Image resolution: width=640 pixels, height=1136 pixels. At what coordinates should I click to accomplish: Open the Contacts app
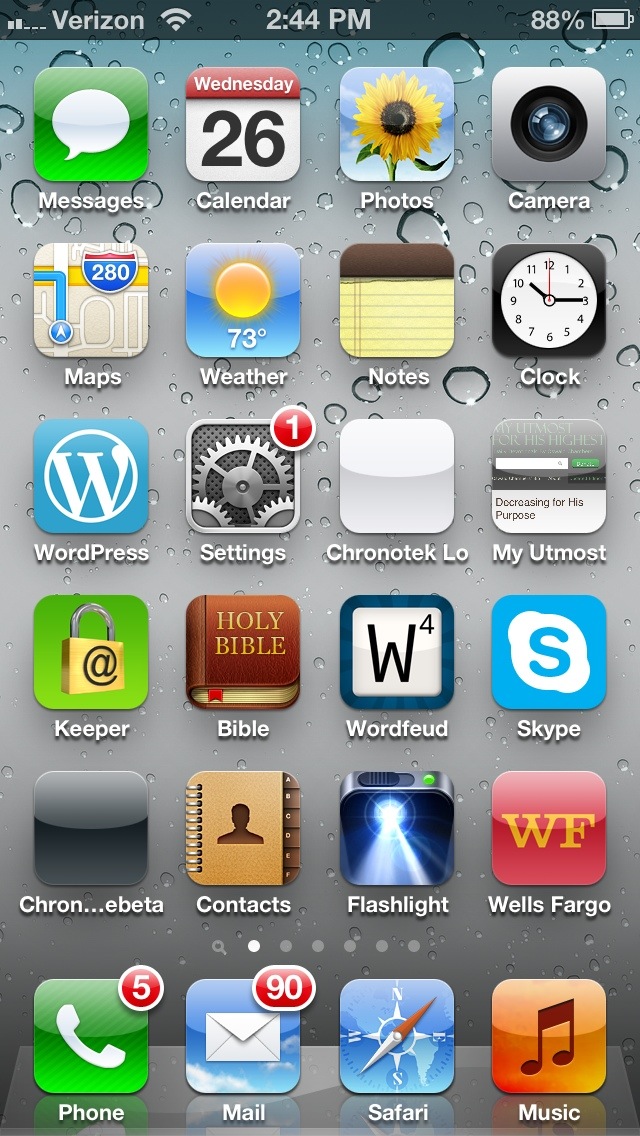243,829
